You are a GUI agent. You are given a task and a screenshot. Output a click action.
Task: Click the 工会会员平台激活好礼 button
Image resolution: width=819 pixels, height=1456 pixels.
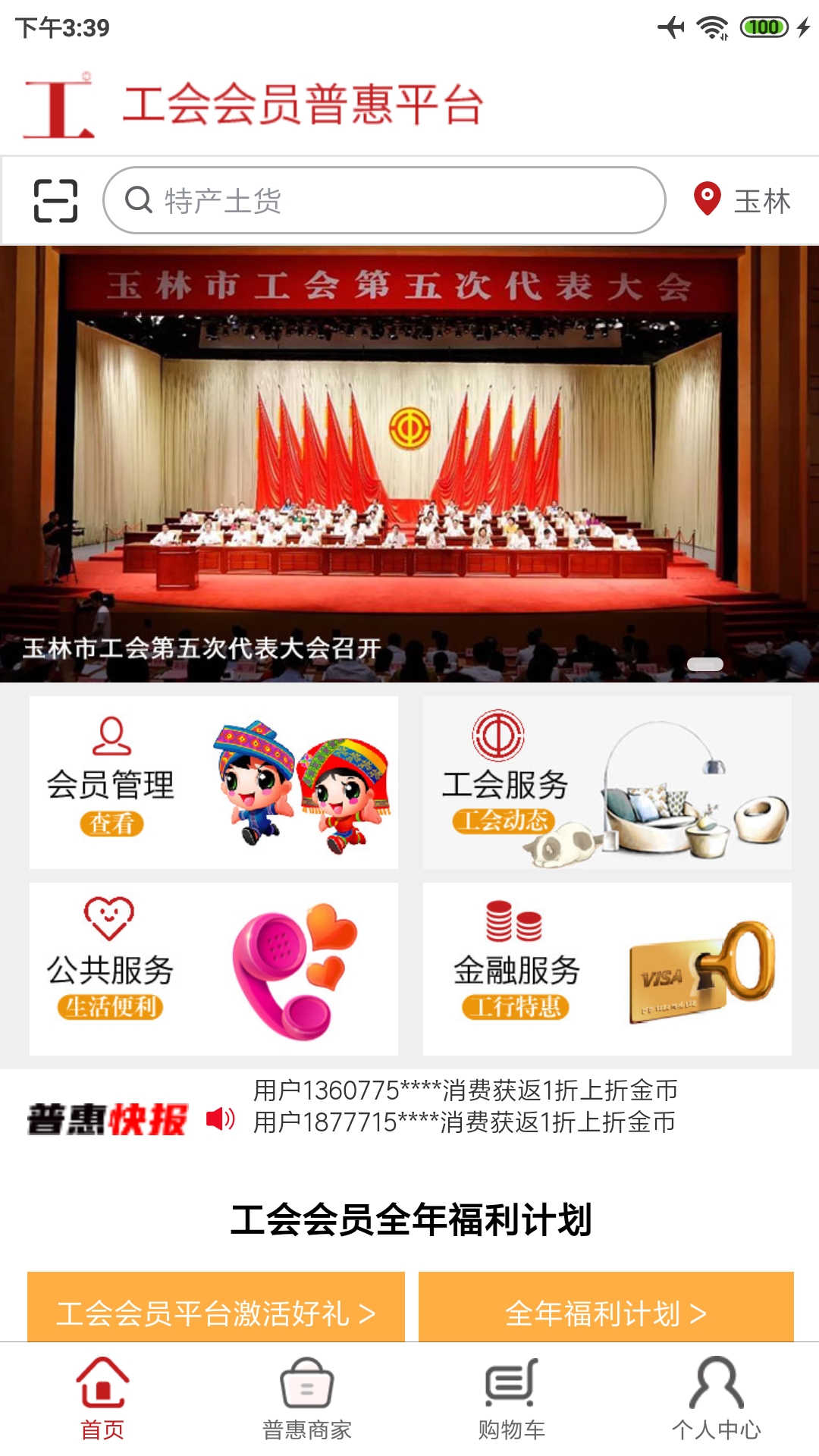(215, 1311)
